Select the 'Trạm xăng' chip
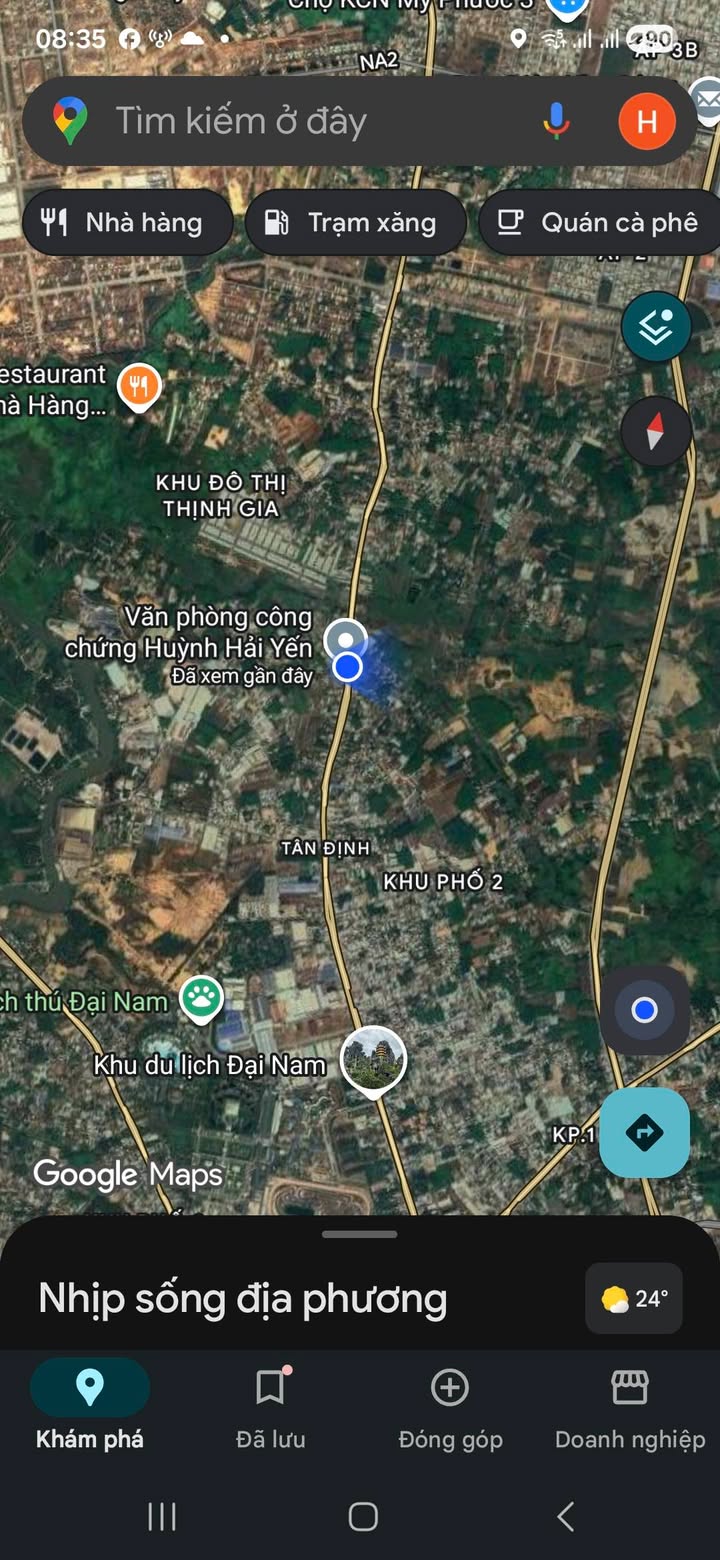Viewport: 720px width, 1560px height. point(355,222)
